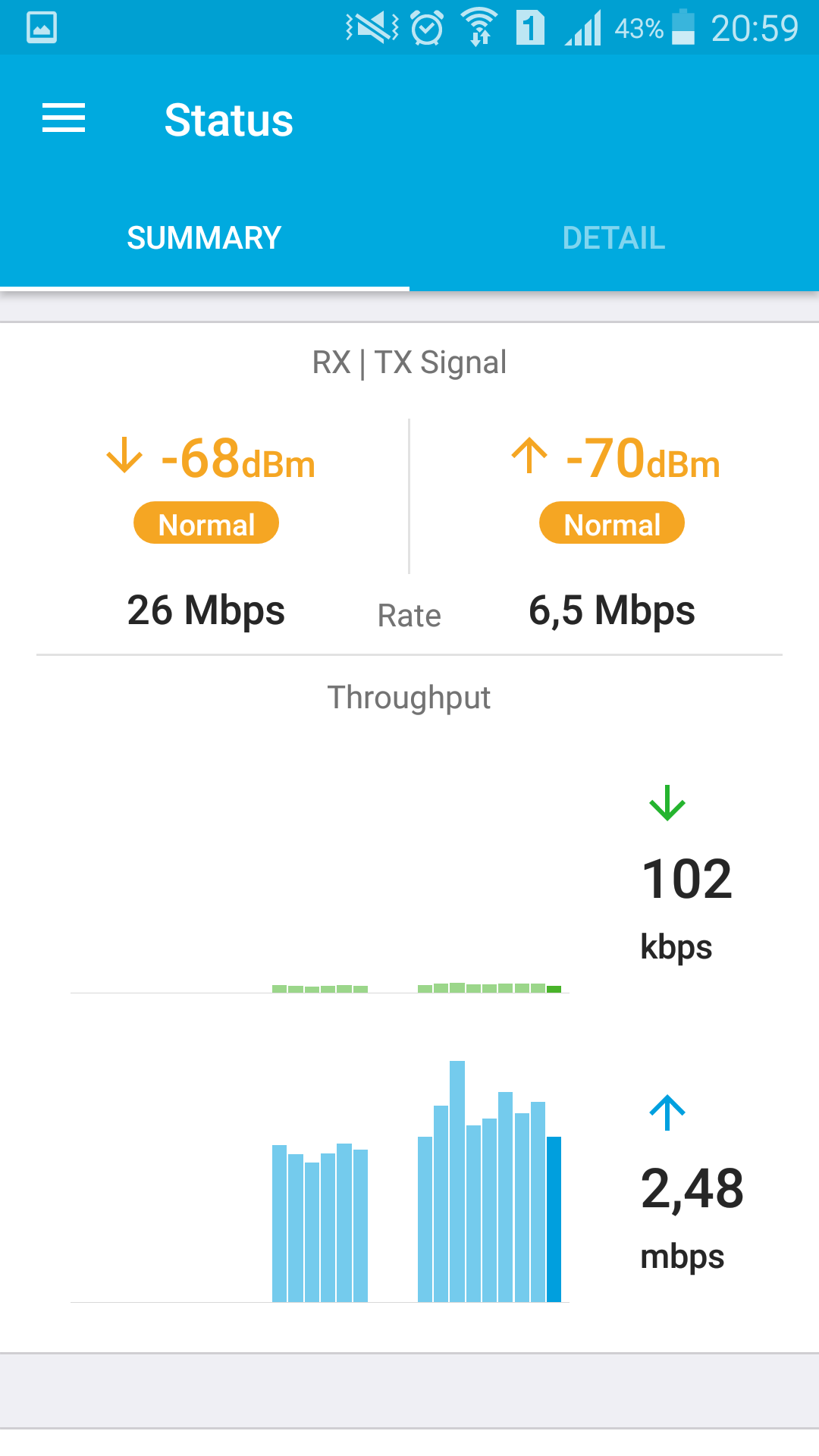Open the hamburger navigation menu
This screenshot has width=819, height=1456.
(x=64, y=119)
